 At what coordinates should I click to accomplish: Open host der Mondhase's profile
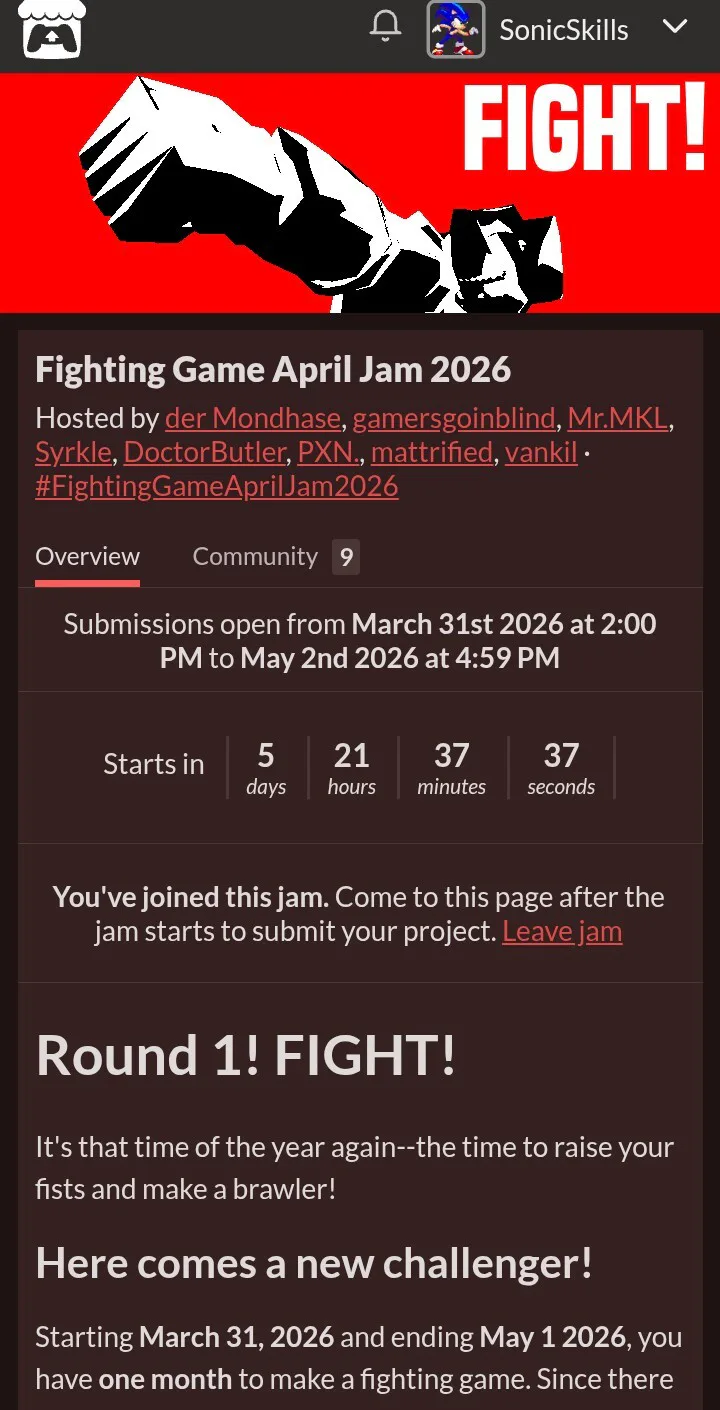pyautogui.click(x=254, y=417)
